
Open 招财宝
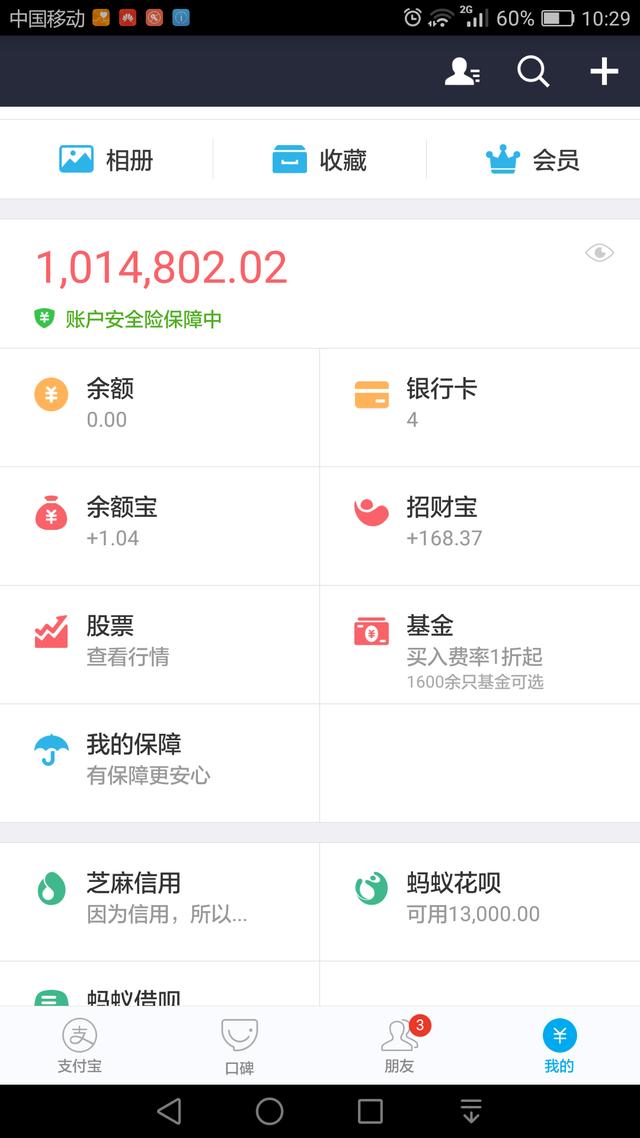[x=480, y=525]
